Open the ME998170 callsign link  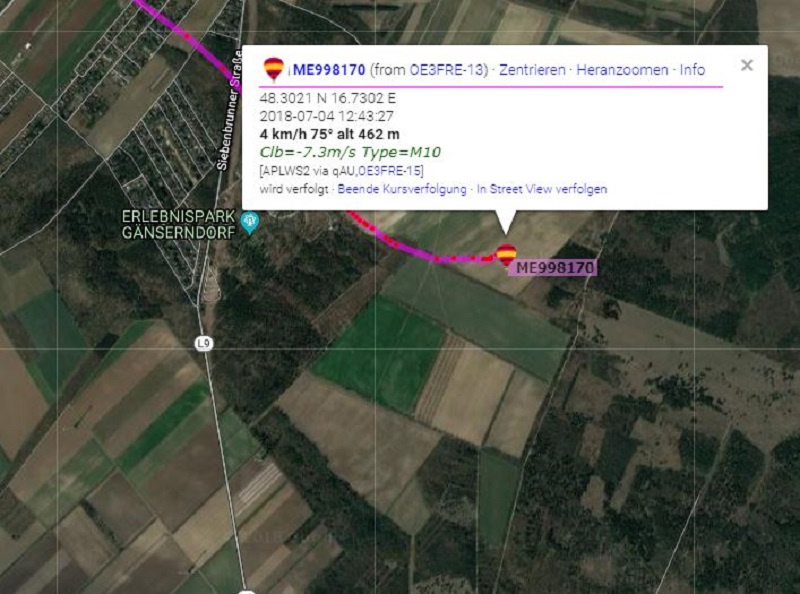coord(329,70)
